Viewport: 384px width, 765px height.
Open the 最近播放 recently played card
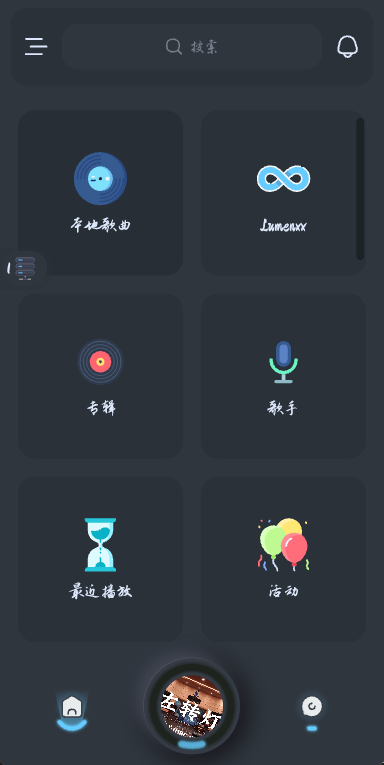(101, 559)
